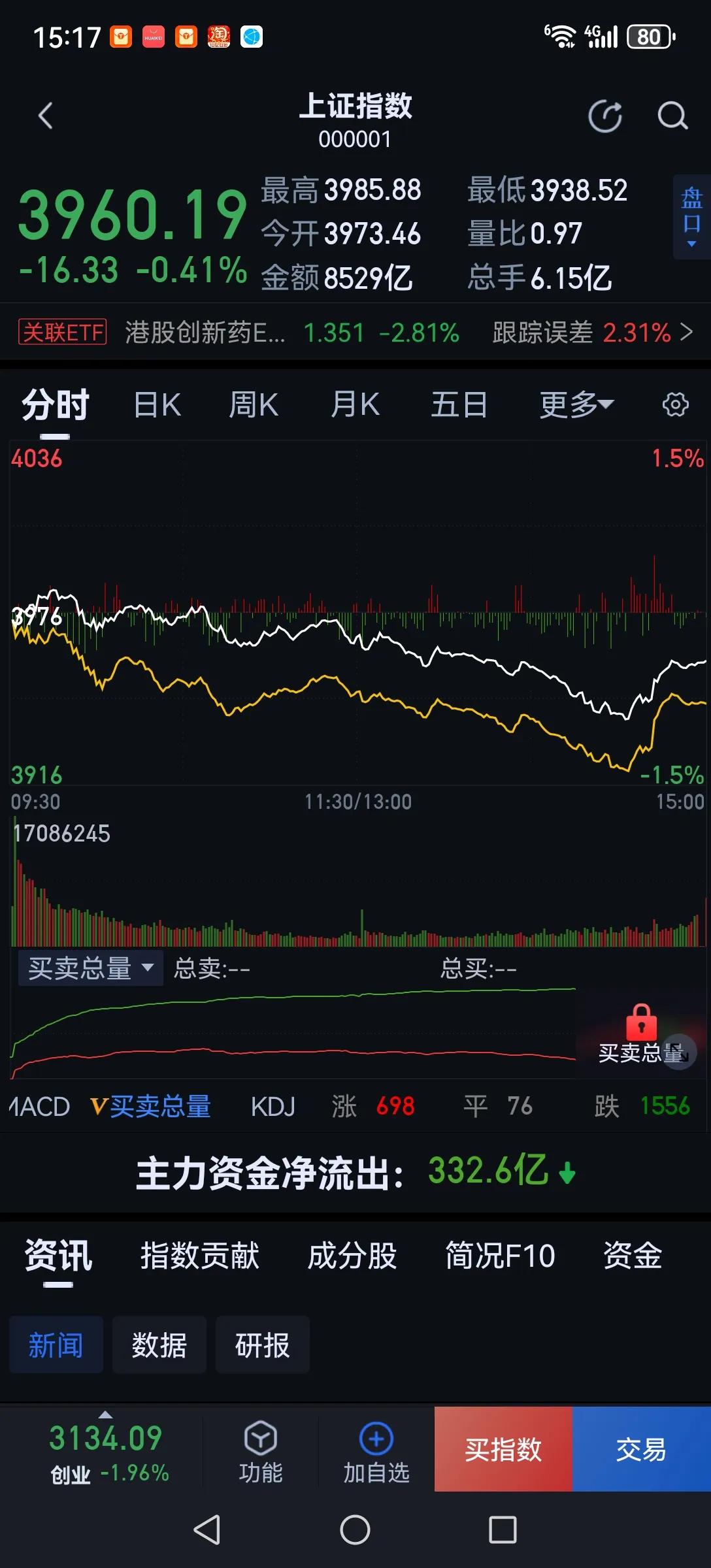Tap the back arrow to exit index page
Image resolution: width=711 pixels, height=1568 pixels.
point(44,115)
